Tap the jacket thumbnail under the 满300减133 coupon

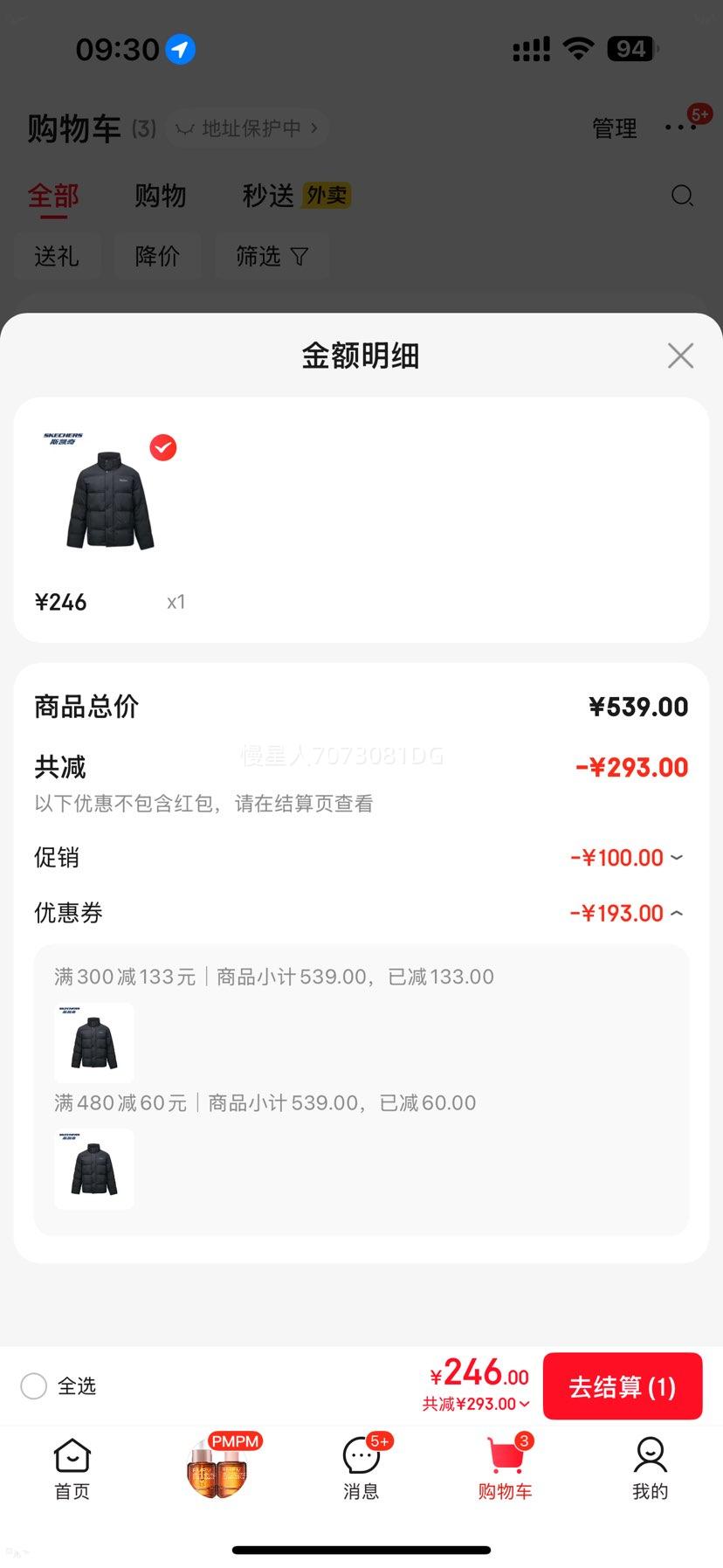(93, 1042)
